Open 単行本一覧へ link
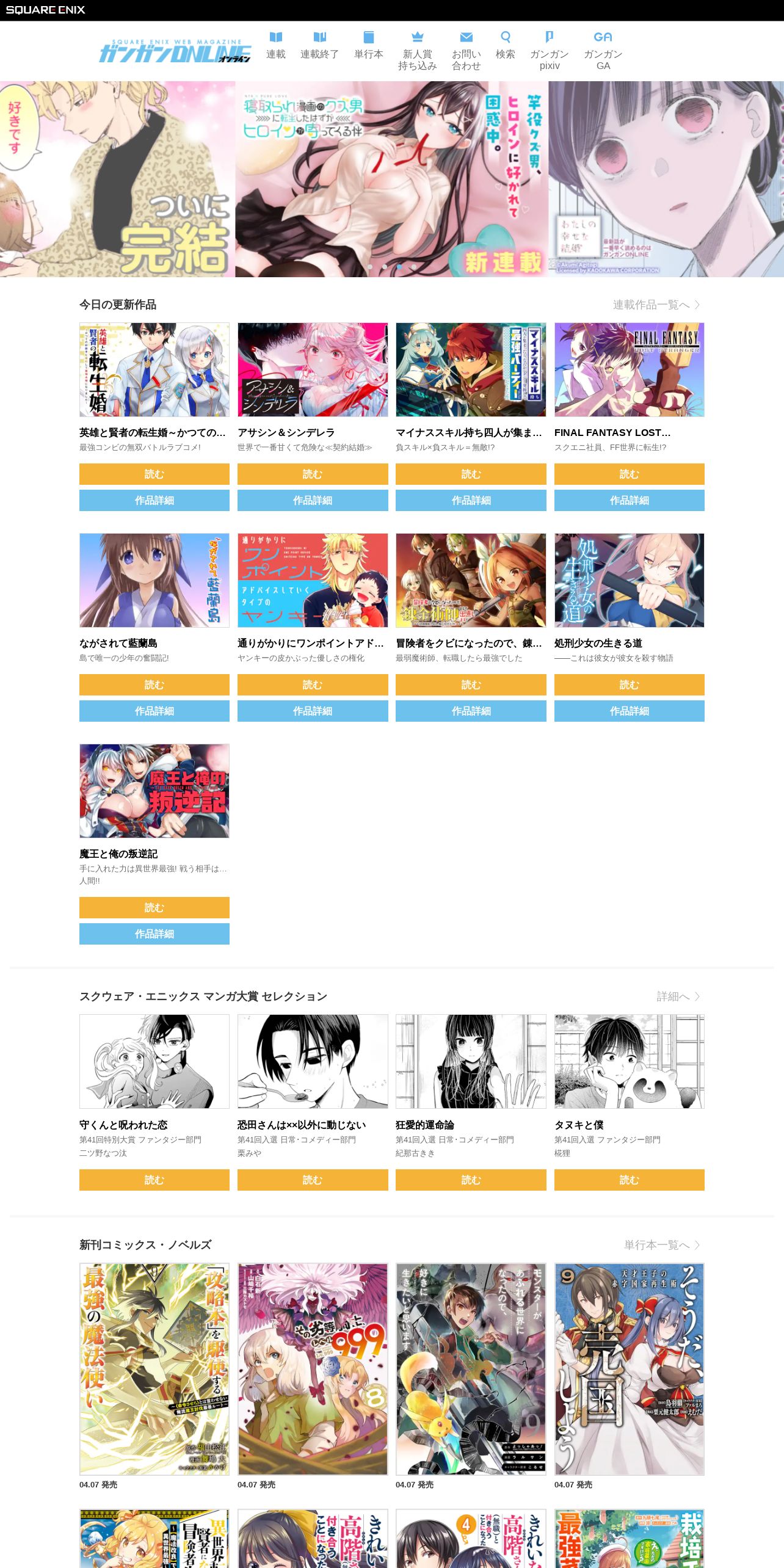The image size is (784, 1568). (662, 1244)
